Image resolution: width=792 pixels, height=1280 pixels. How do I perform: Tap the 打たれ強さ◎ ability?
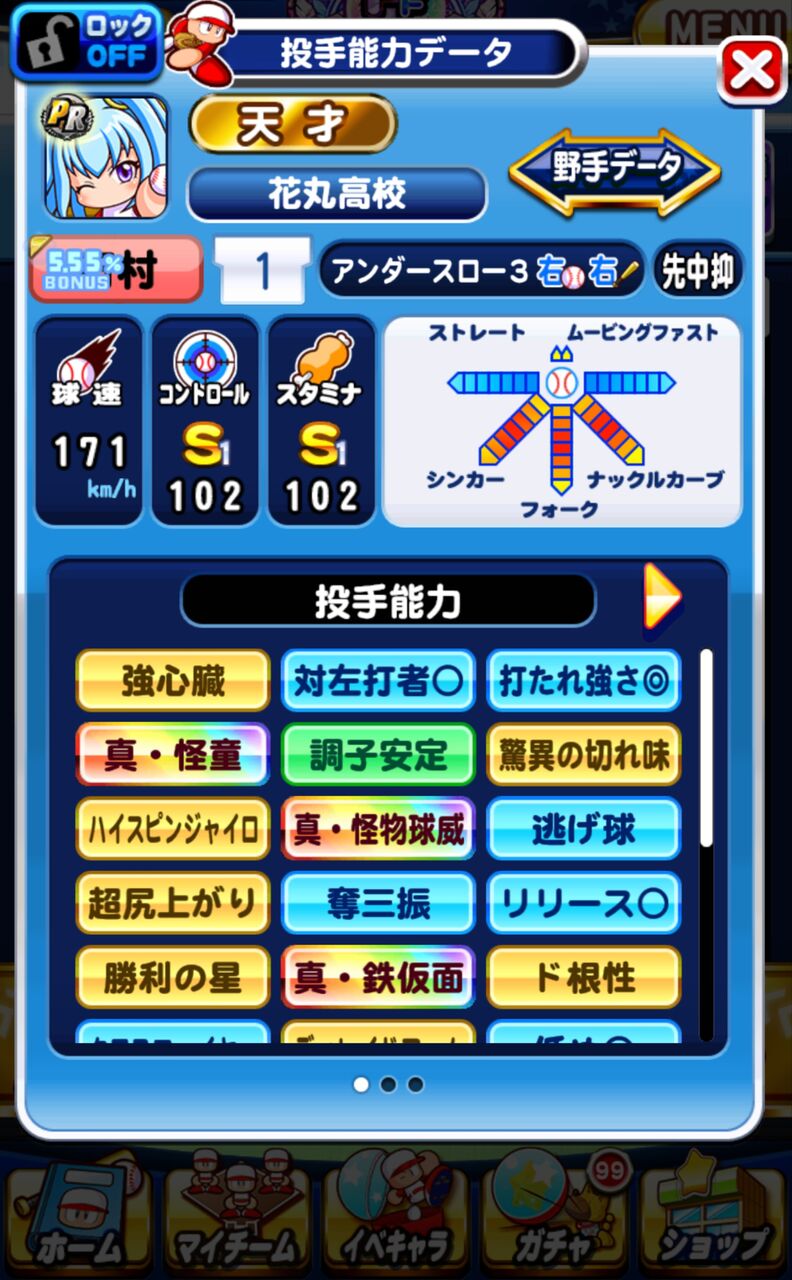[584, 681]
